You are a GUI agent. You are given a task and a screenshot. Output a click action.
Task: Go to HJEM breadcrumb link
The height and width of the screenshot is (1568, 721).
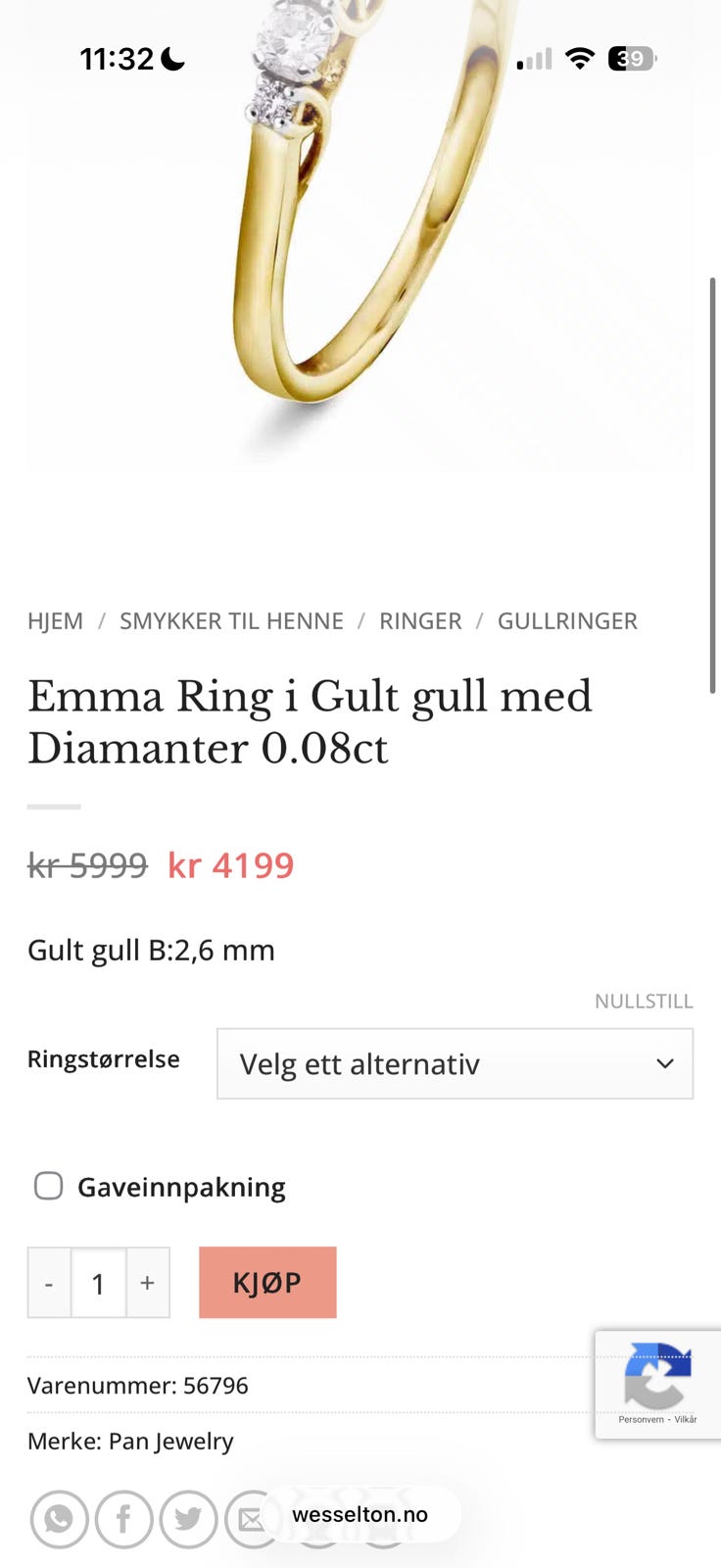pos(55,621)
